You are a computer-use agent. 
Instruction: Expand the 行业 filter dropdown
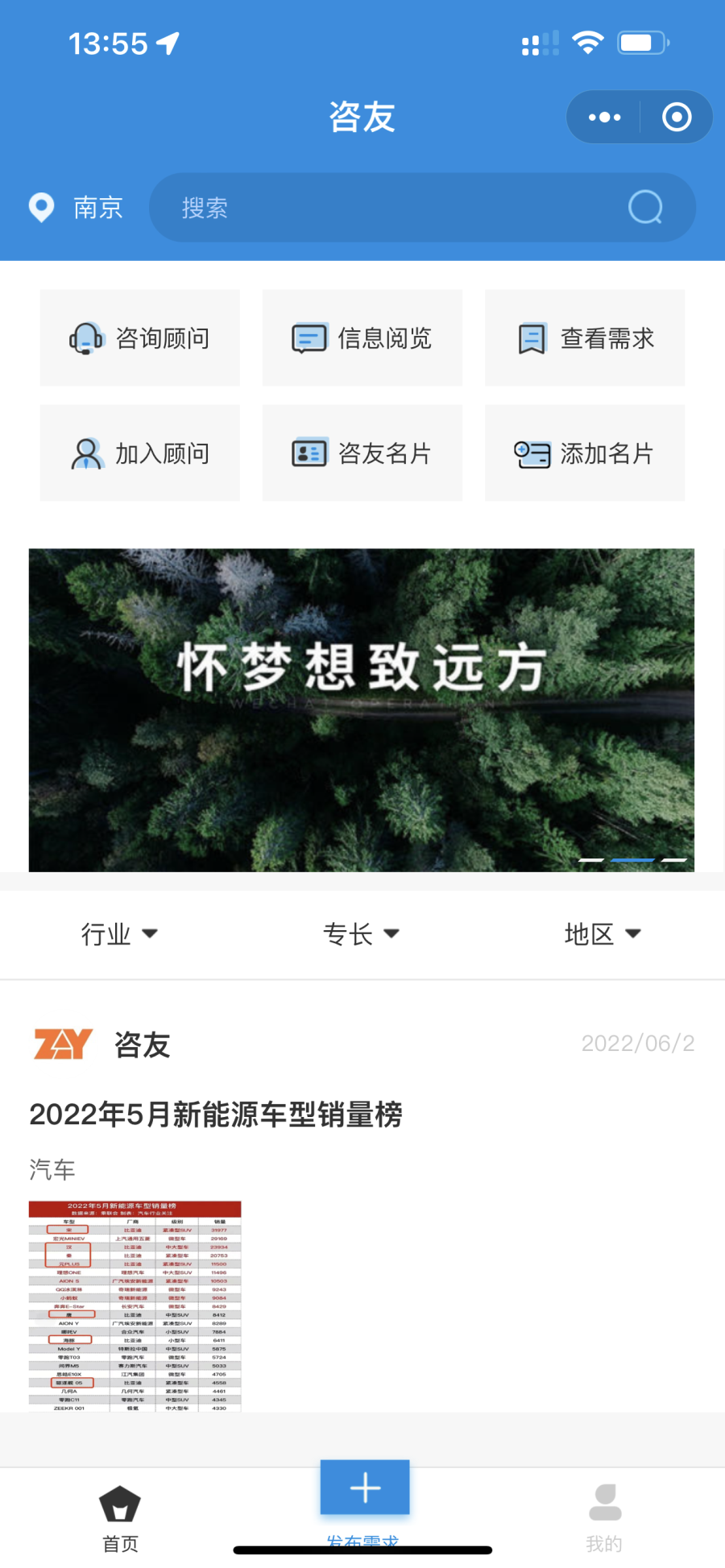point(119,934)
